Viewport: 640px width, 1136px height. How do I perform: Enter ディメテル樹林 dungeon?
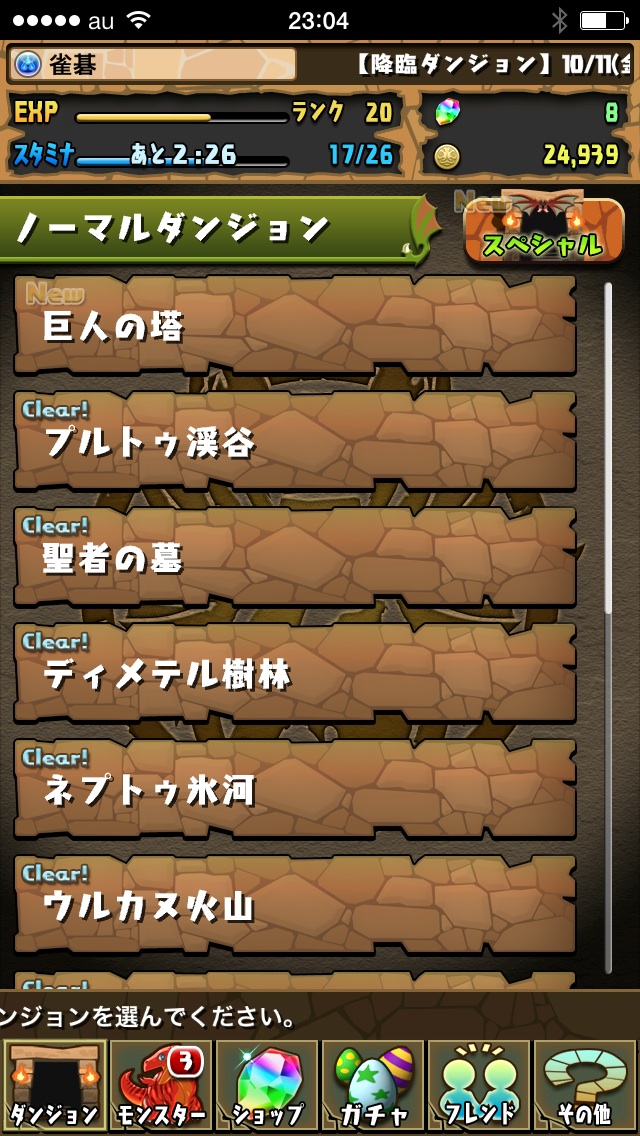pyautogui.click(x=295, y=673)
